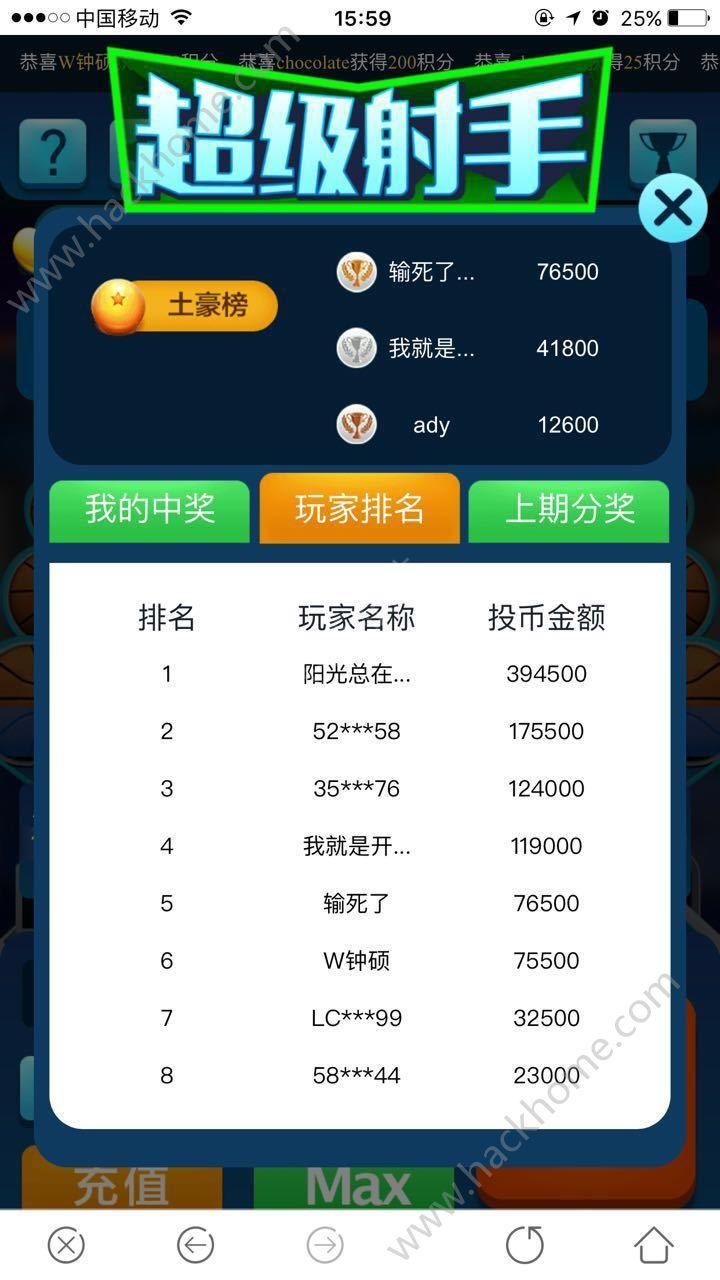This screenshot has height=1280, width=720.
Task: Select the 玩家排名 tab
Action: [360, 508]
